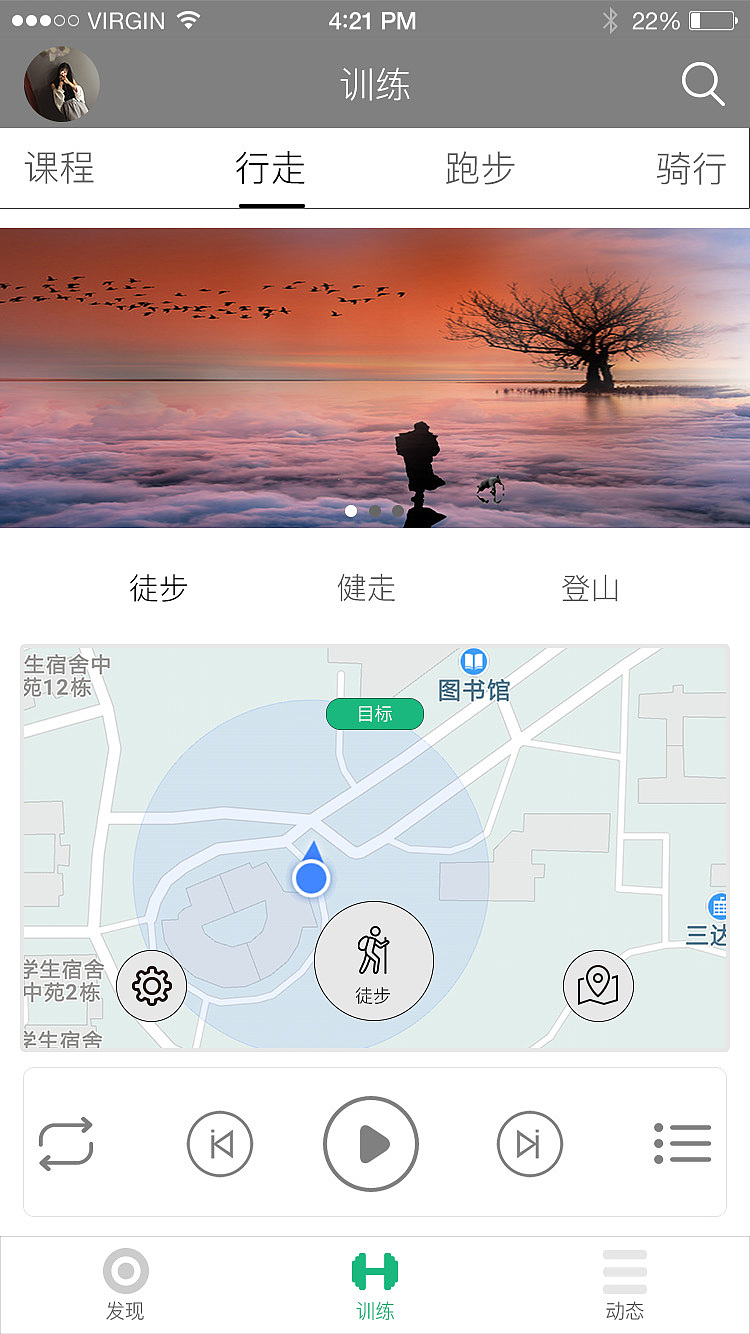Open the 动态 feed tab icon
Image resolution: width=750 pixels, height=1334 pixels.
[624, 1272]
